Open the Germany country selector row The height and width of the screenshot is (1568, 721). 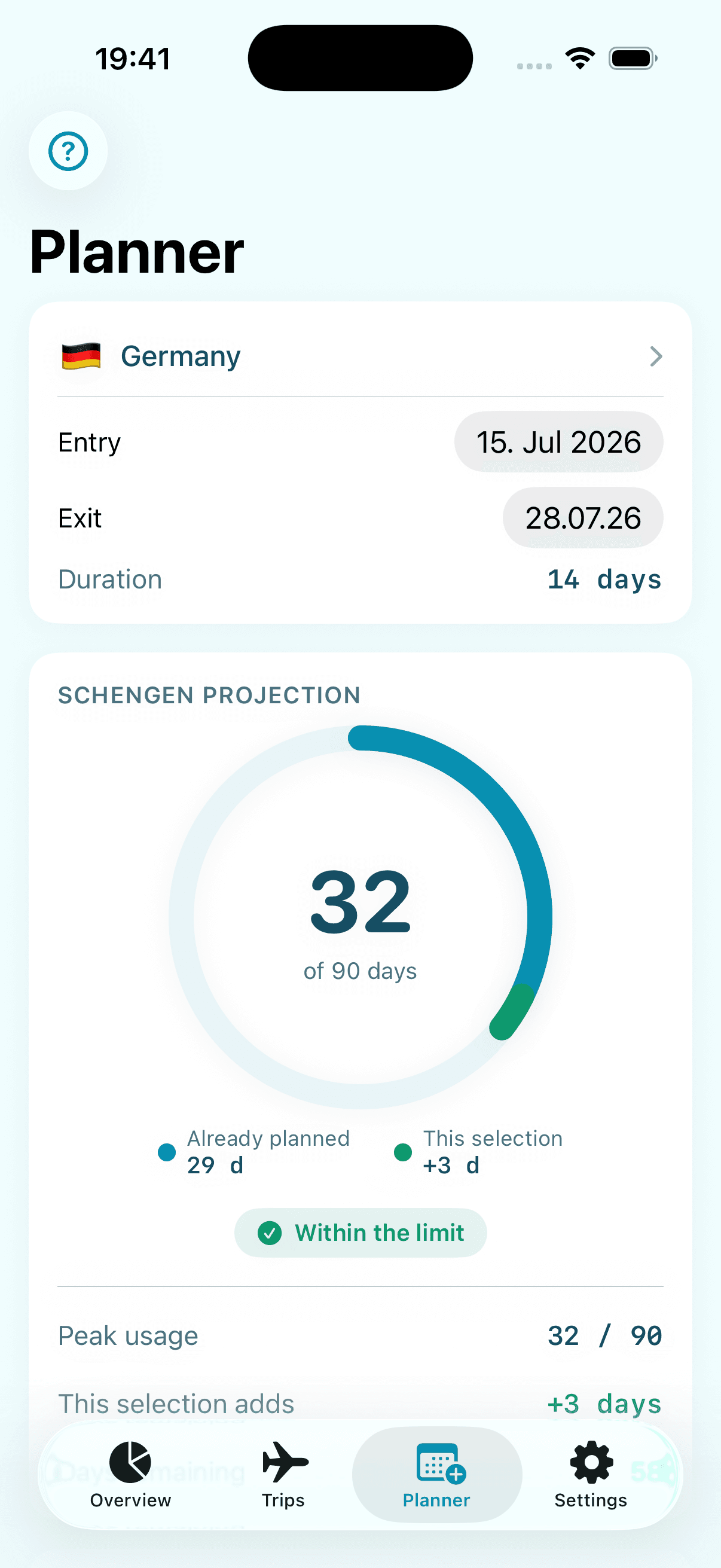point(360,356)
